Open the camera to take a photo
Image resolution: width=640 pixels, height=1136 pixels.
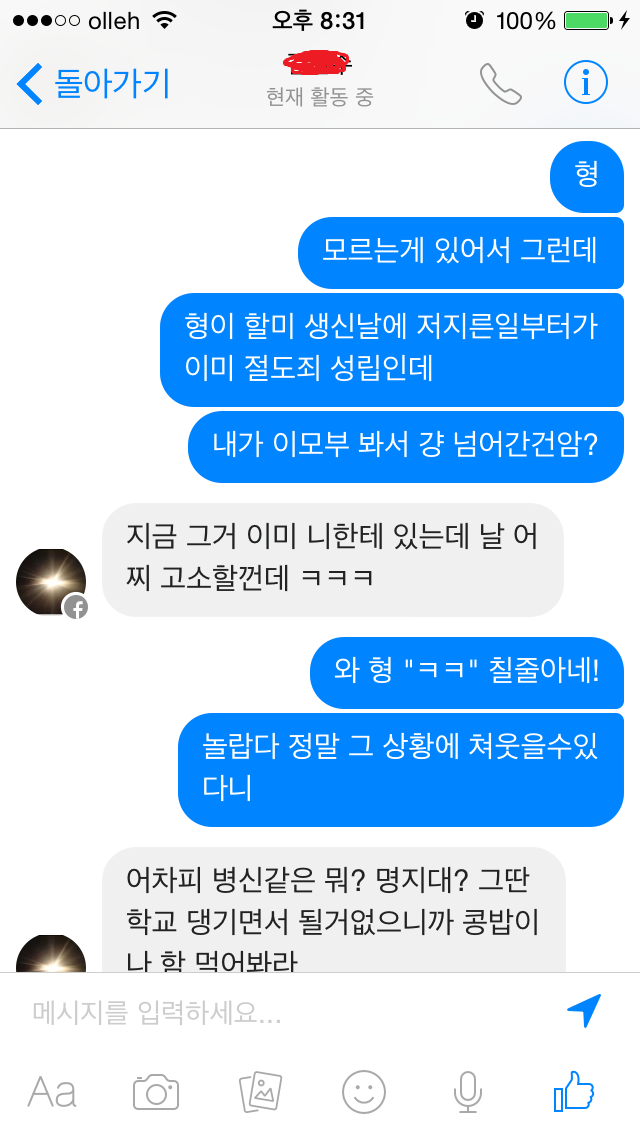coord(156,1091)
